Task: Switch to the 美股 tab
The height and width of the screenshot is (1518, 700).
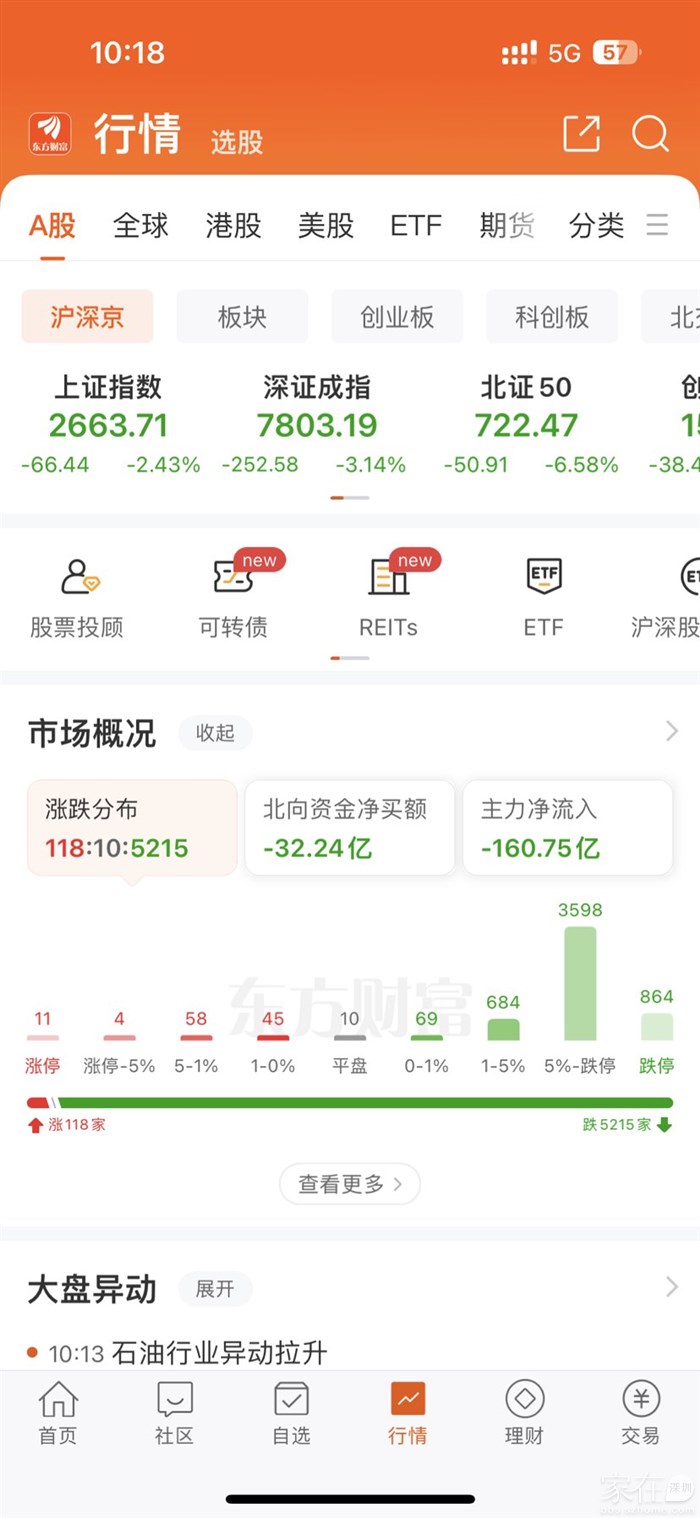Action: click(326, 226)
